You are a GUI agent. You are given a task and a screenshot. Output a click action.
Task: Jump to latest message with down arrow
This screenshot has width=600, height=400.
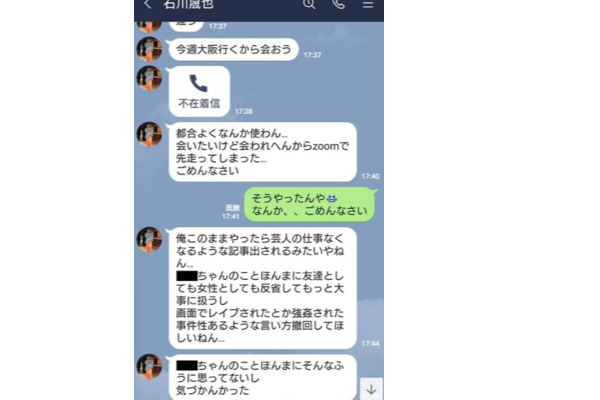[x=371, y=389]
